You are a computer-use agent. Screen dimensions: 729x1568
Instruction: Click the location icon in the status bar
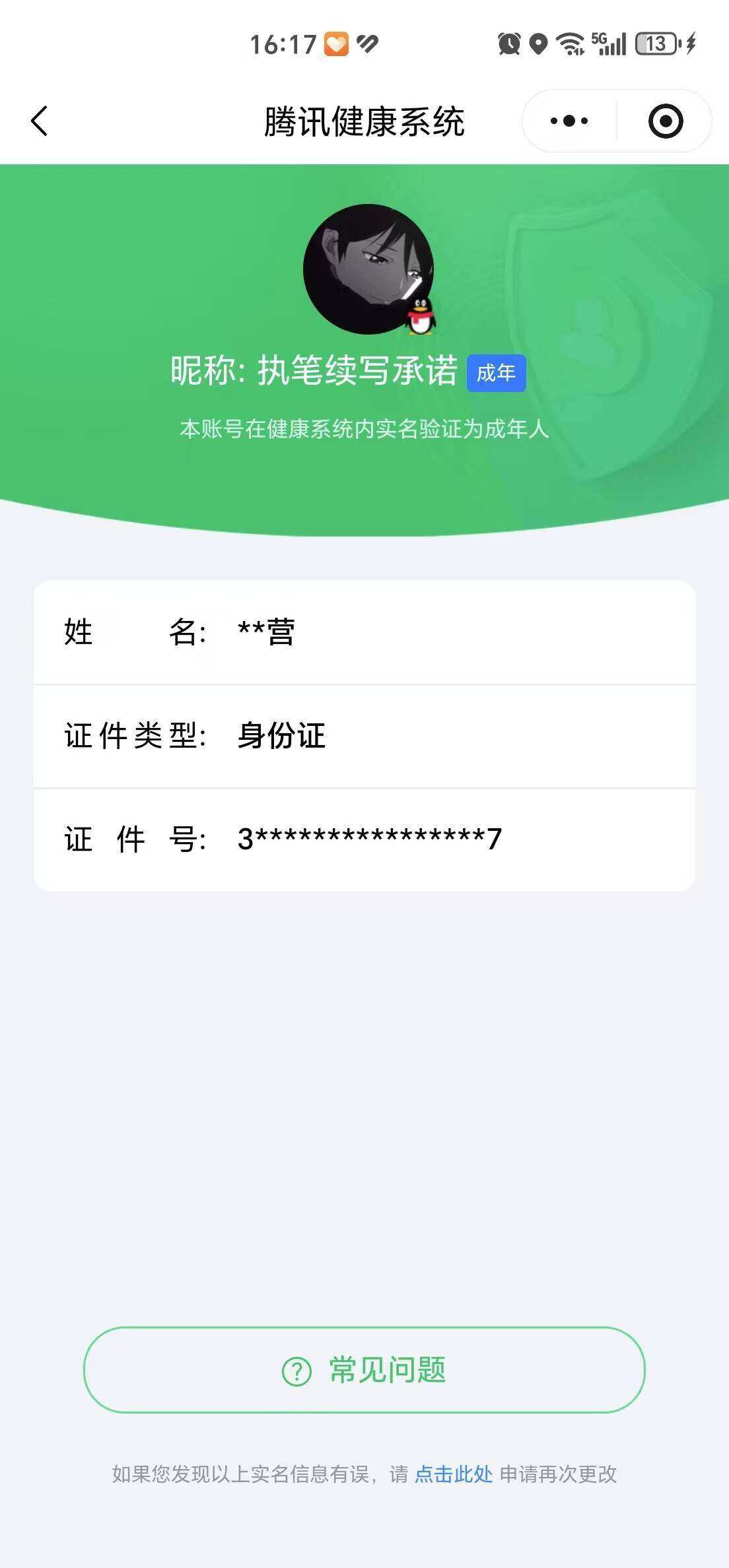537,43
